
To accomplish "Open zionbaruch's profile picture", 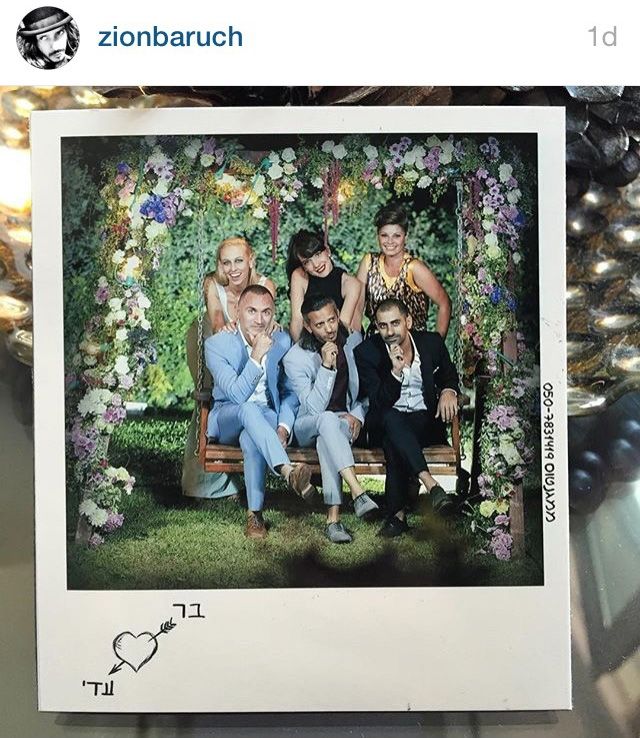I will pos(47,38).
